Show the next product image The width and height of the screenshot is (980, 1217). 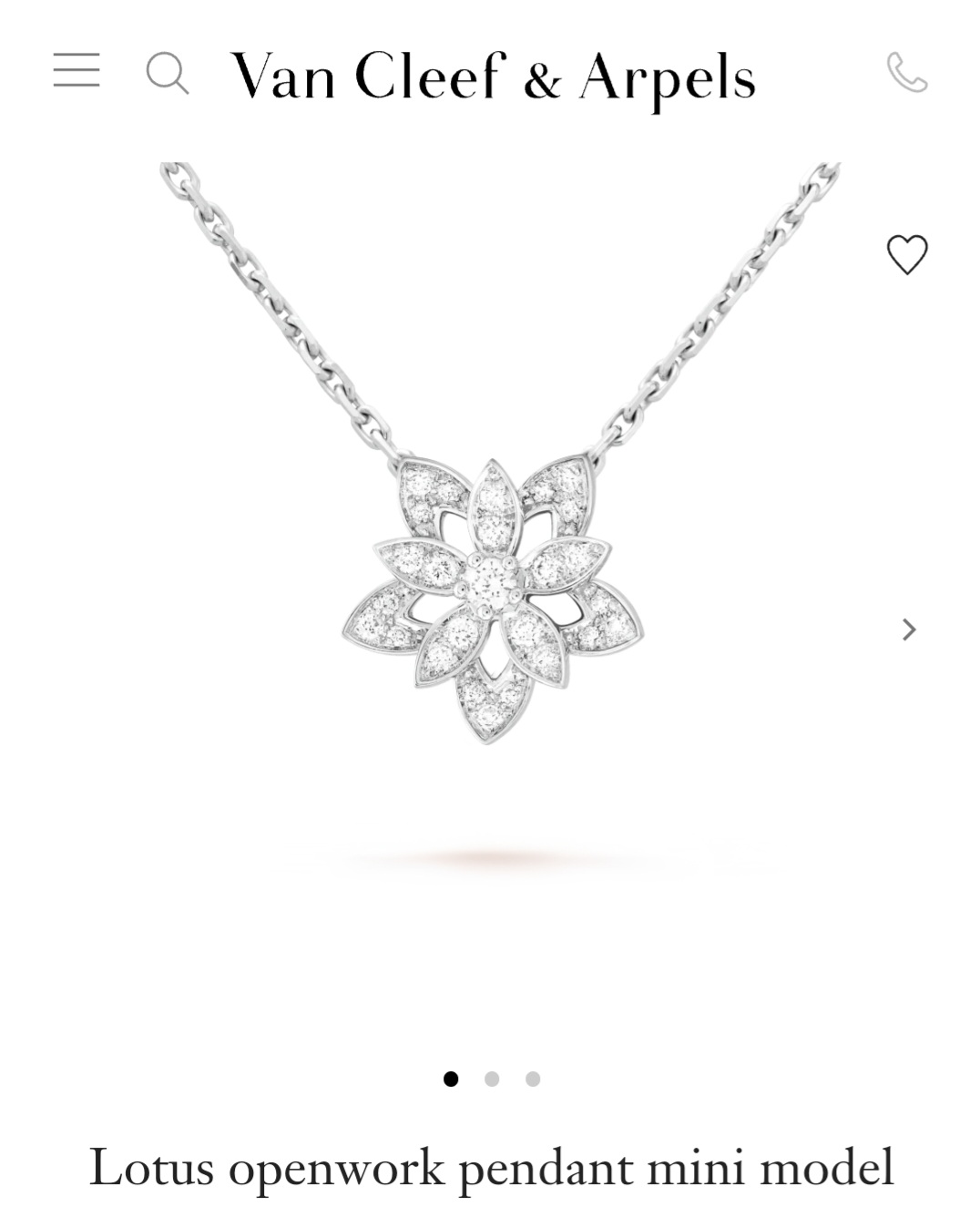908,629
